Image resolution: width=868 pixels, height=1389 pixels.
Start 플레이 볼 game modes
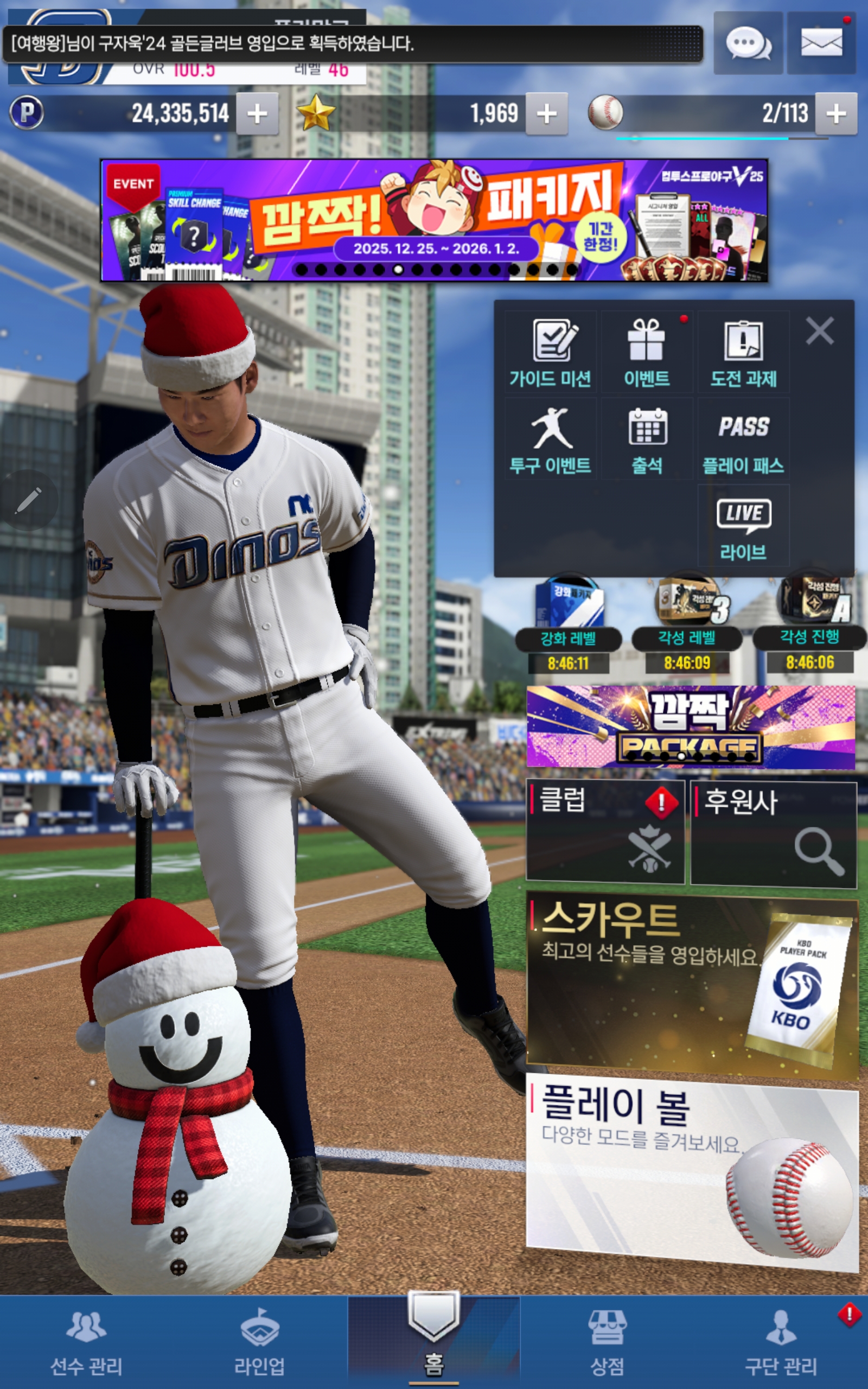[691, 1171]
